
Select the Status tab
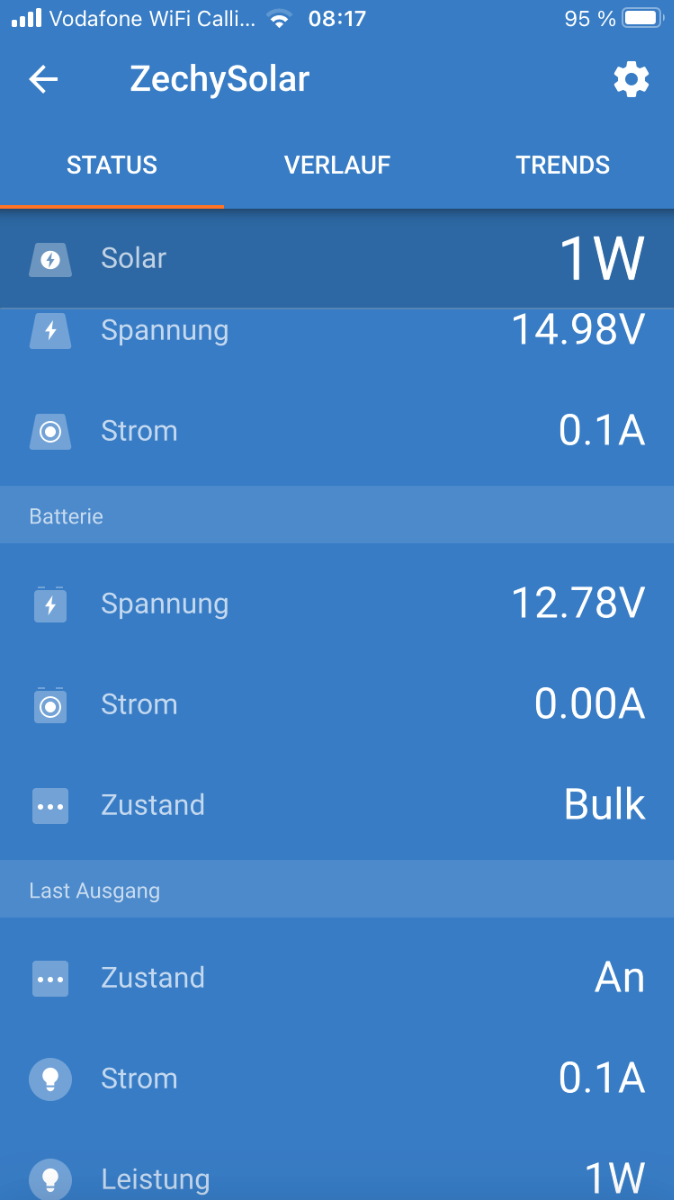point(112,165)
